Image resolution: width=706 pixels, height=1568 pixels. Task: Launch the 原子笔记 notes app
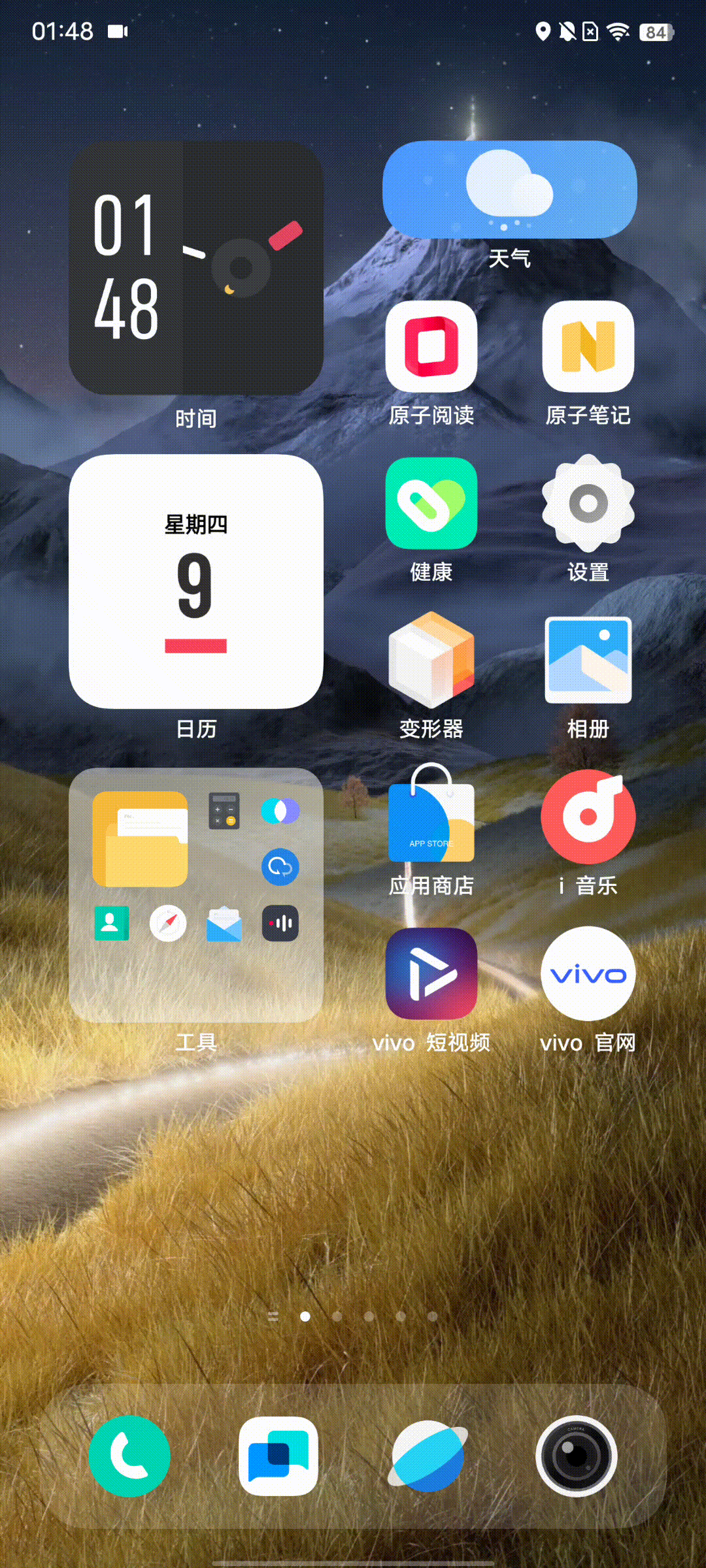point(588,347)
